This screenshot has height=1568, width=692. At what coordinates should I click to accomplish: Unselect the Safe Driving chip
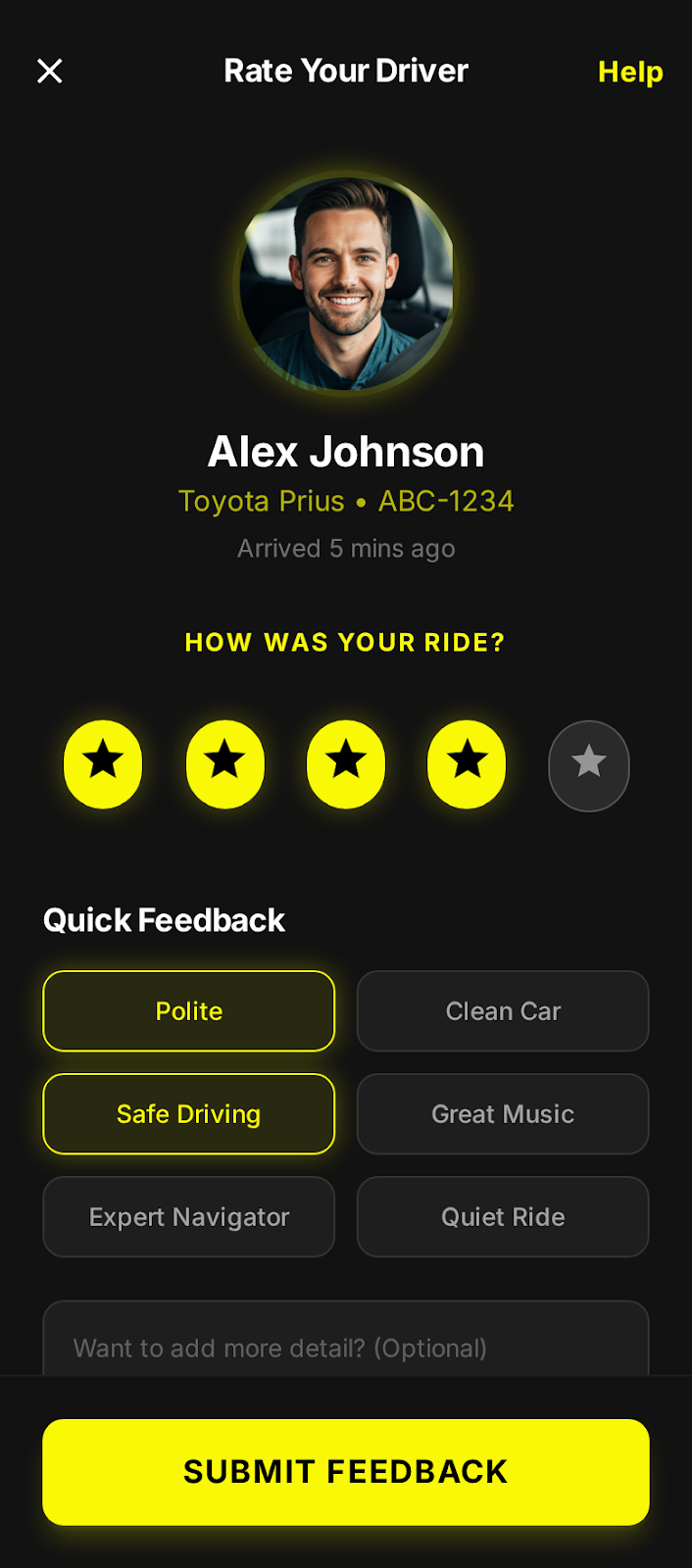click(189, 1113)
